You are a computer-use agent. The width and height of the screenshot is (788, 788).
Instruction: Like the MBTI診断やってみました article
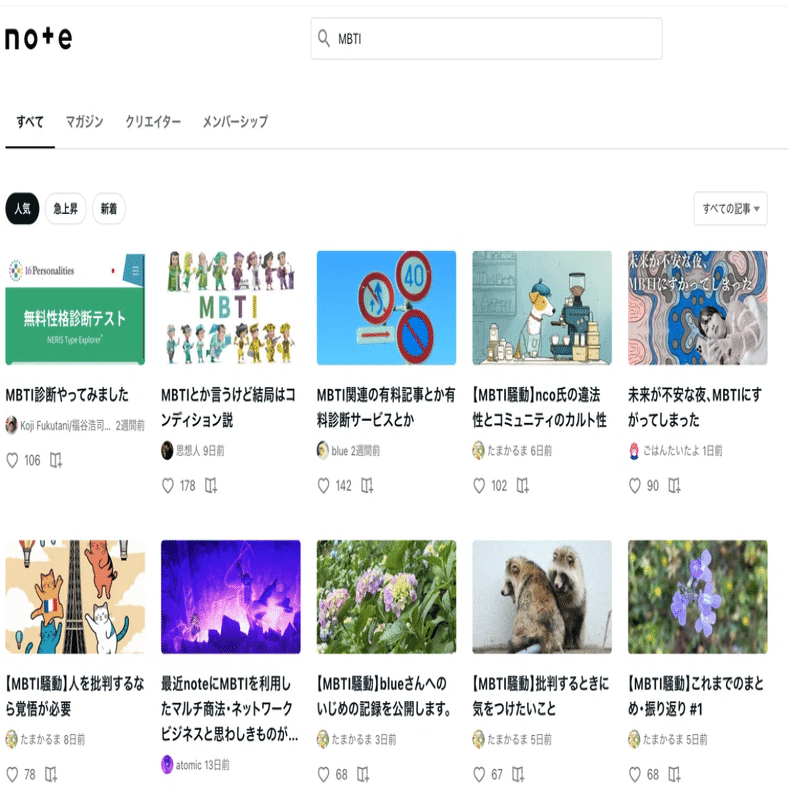(x=13, y=460)
